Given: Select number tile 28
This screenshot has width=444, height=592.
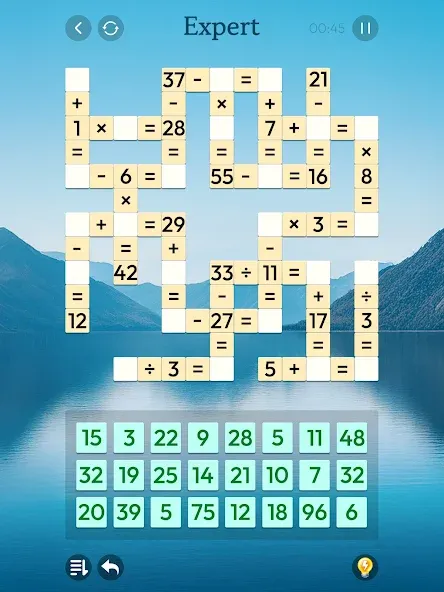Looking at the screenshot, I should coord(240,438).
